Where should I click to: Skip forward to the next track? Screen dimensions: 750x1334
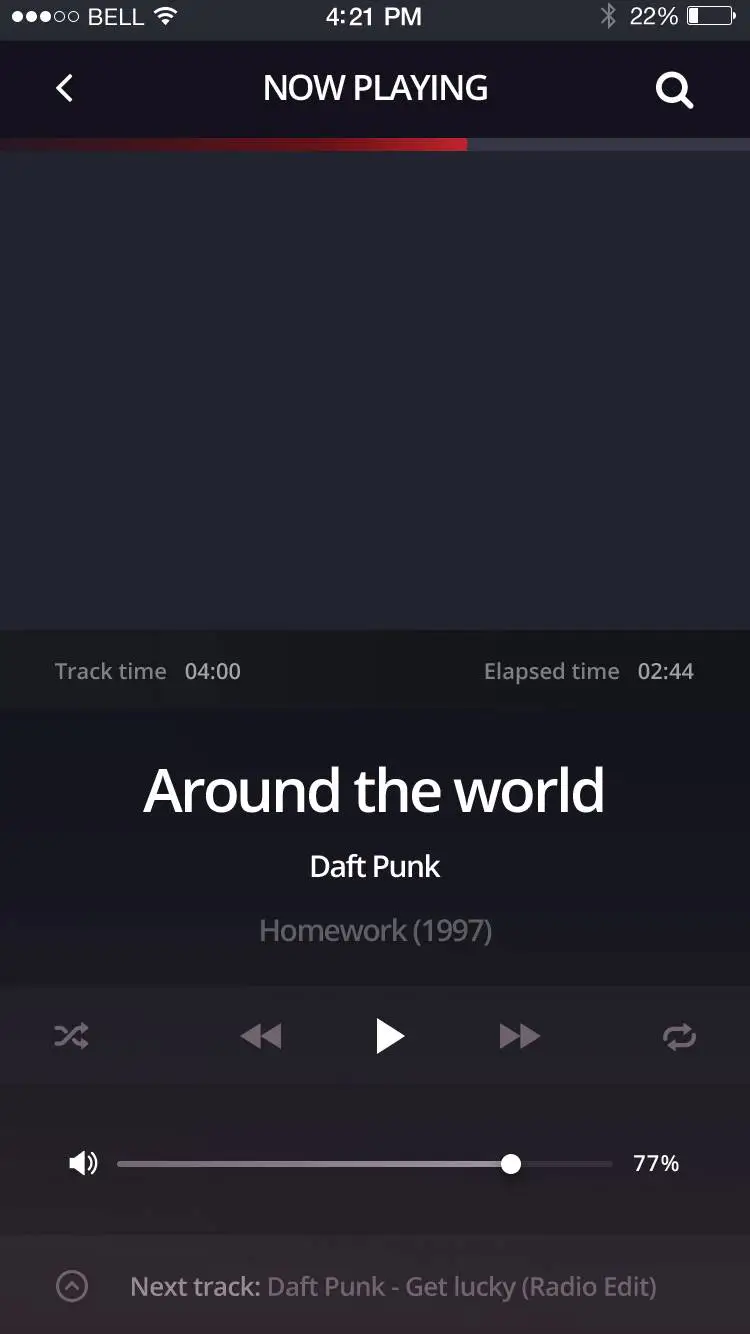[520, 1036]
